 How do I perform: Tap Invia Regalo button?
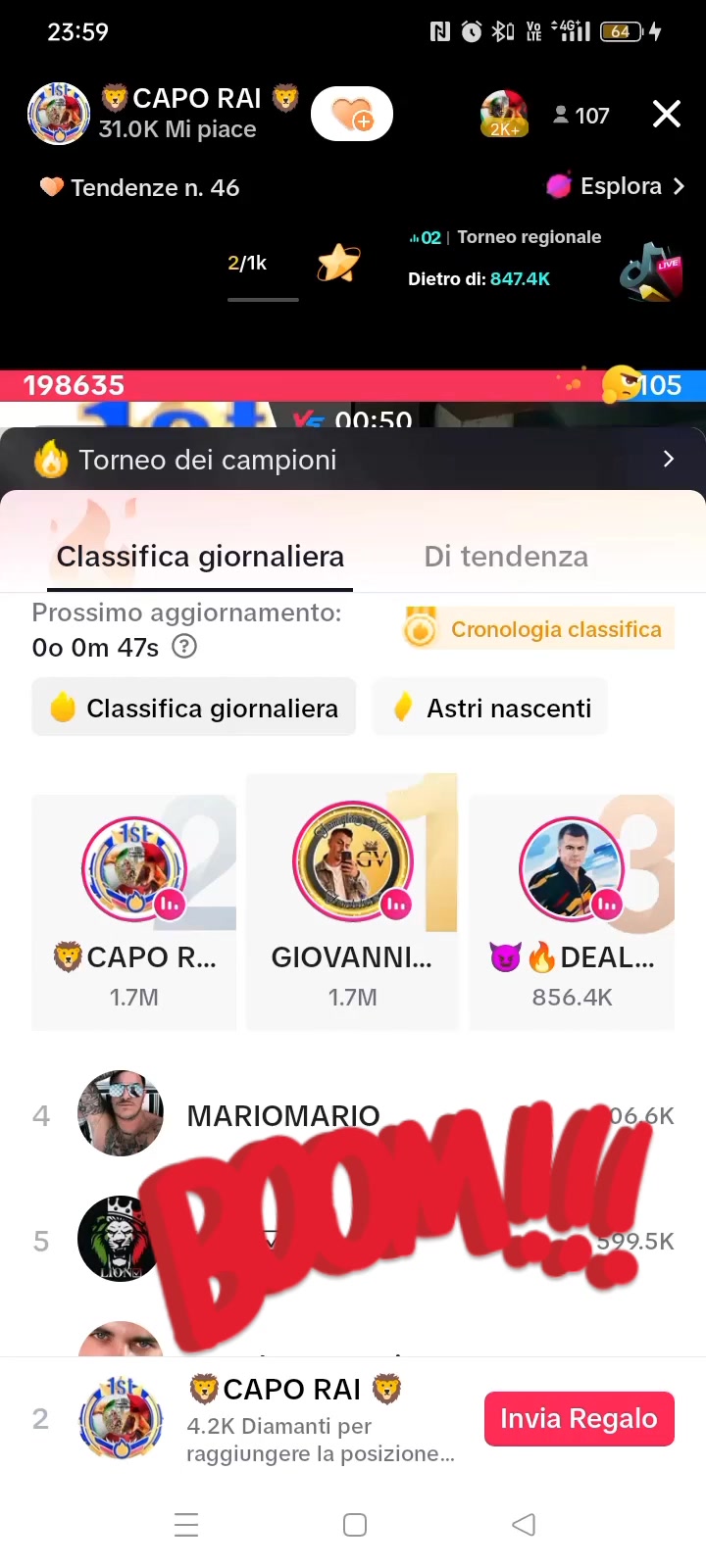(579, 1418)
